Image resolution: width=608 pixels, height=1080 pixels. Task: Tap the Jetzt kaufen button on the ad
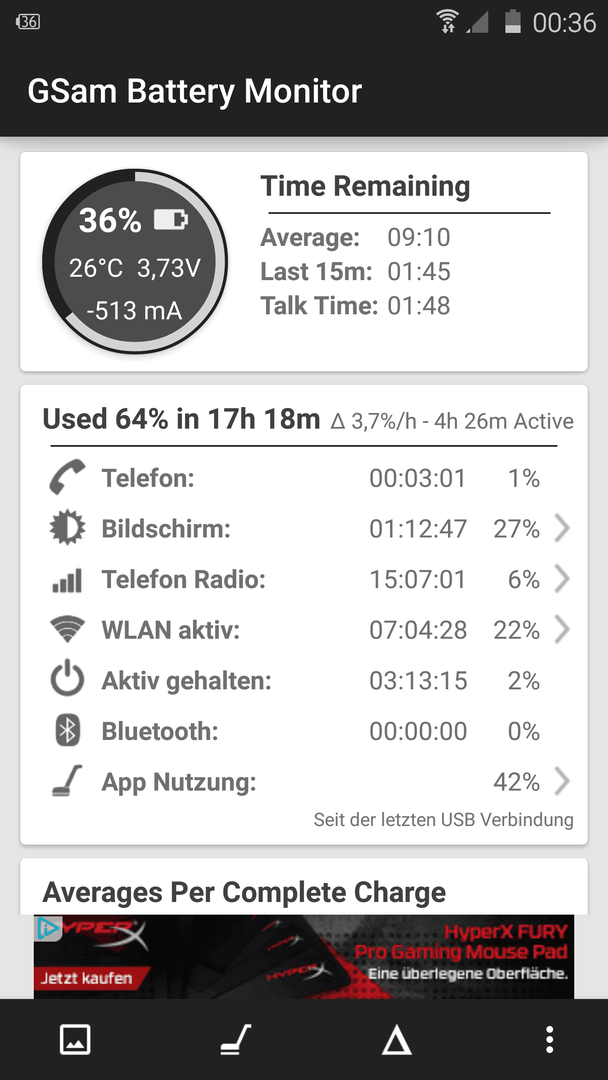(87, 978)
